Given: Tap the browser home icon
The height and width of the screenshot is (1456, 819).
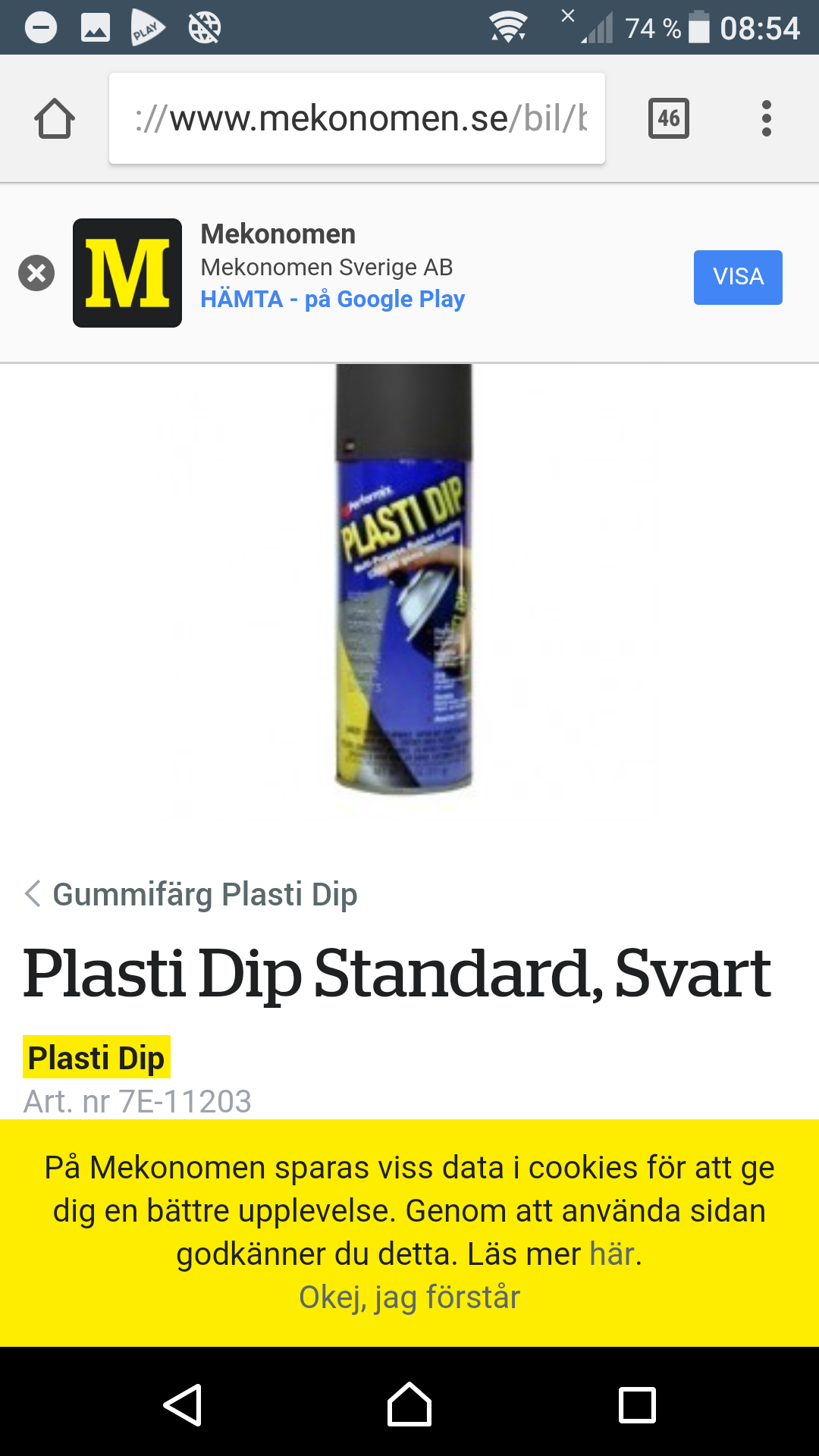Looking at the screenshot, I should click(55, 119).
